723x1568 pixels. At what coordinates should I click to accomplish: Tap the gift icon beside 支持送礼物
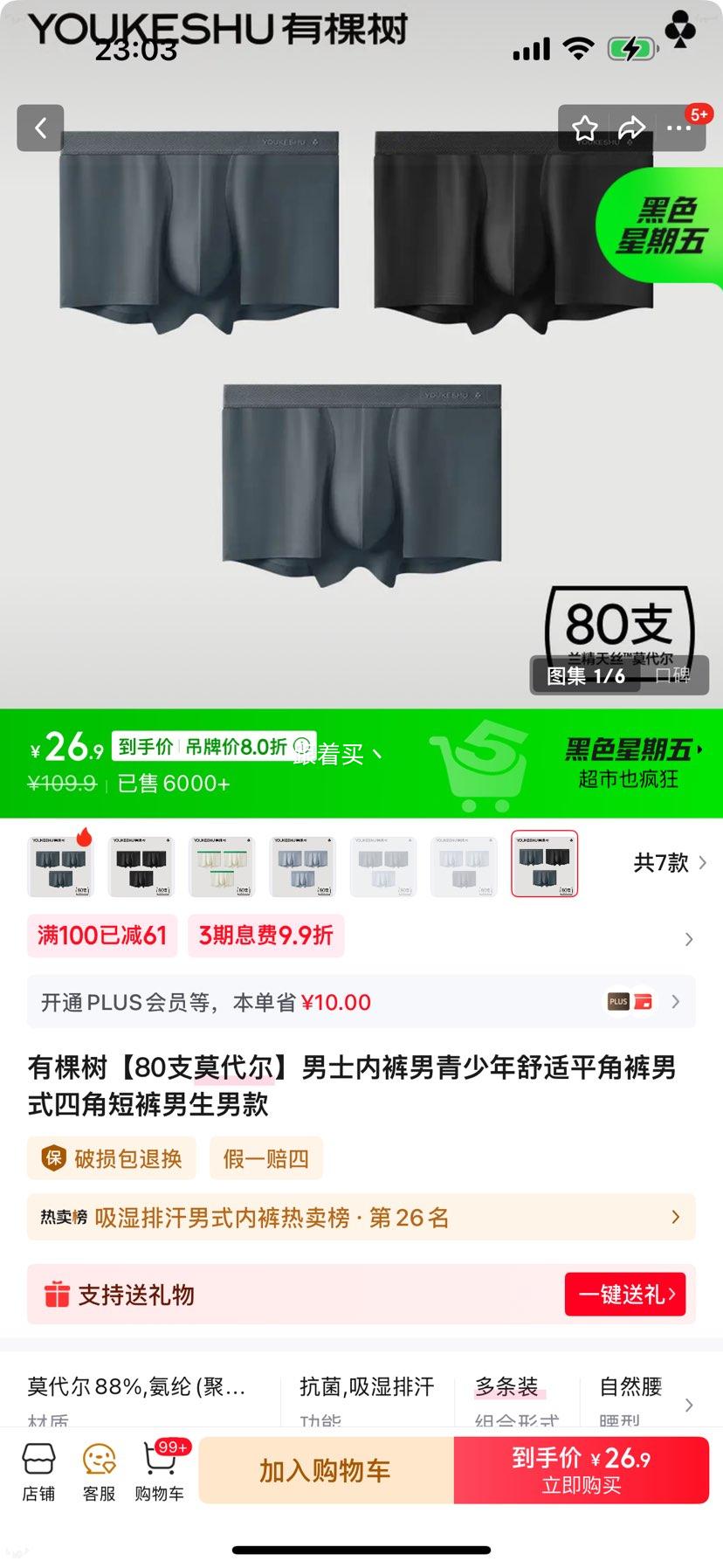(x=57, y=1295)
